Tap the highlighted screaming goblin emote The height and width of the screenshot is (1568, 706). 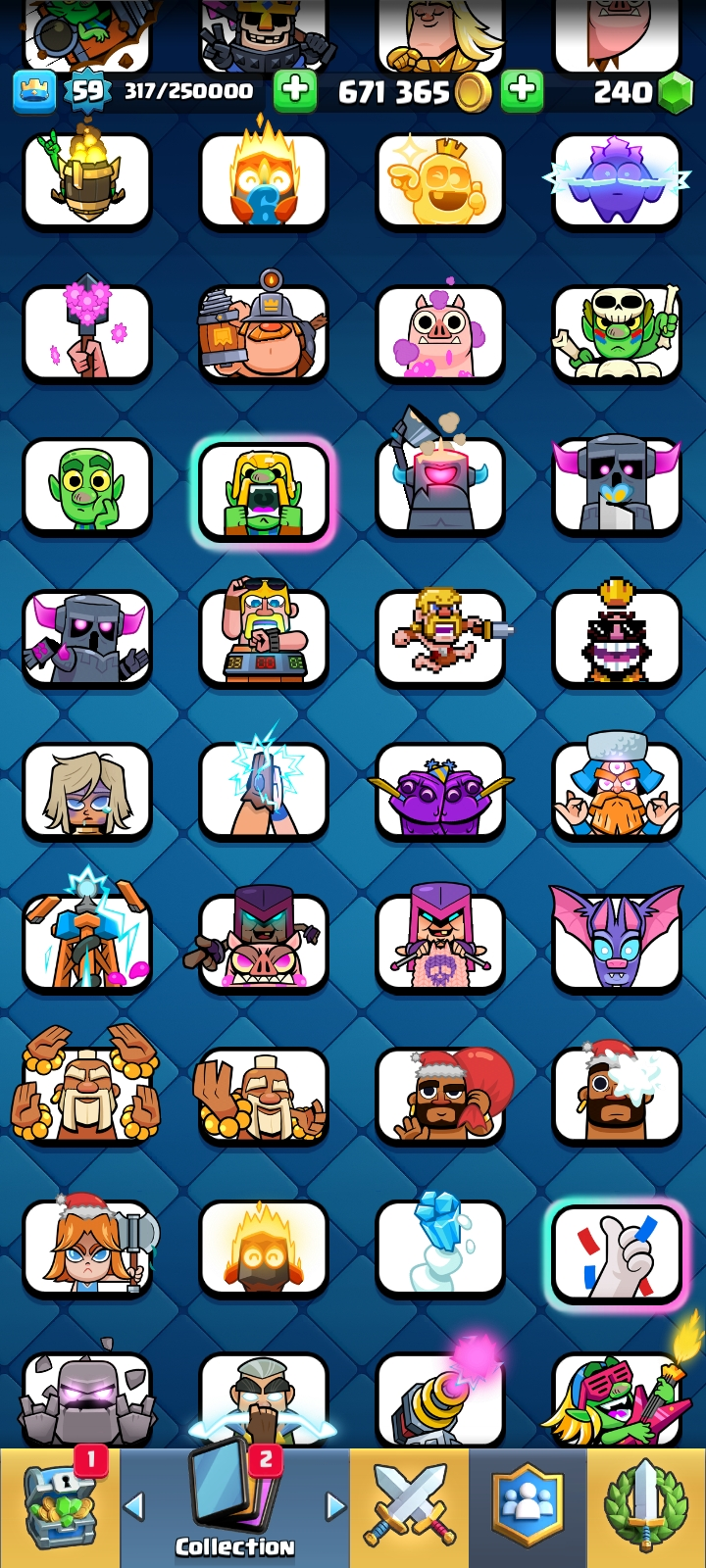264,488
